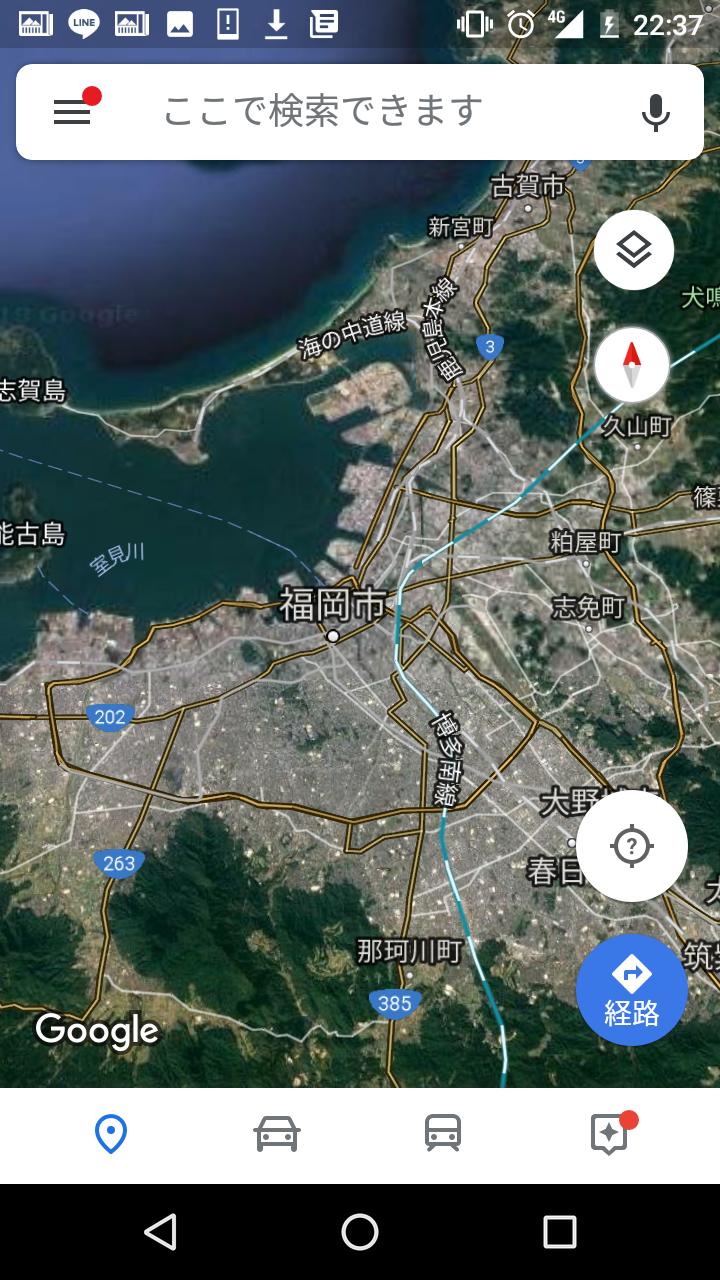Open the For You recommendations tab
The height and width of the screenshot is (1280, 720).
point(610,1135)
